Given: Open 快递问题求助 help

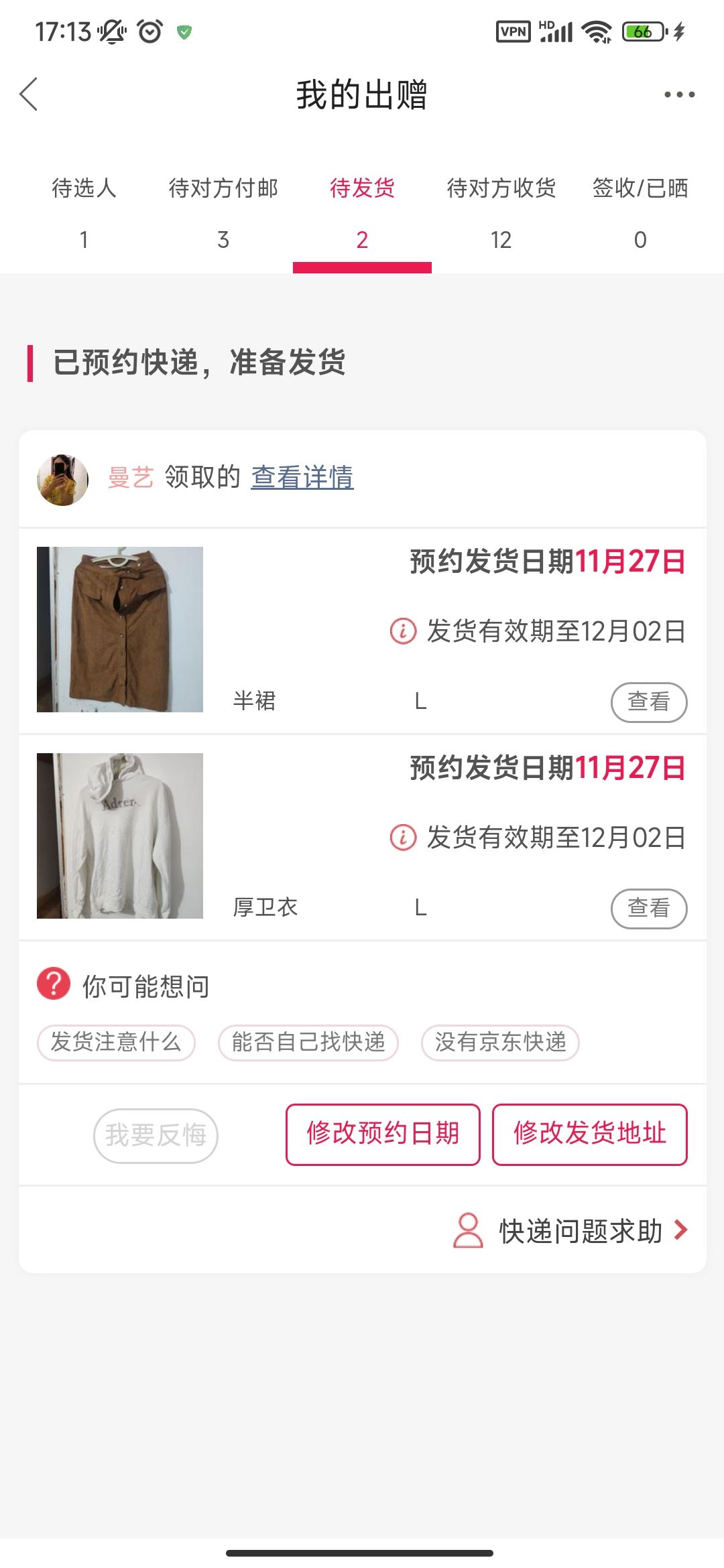Looking at the screenshot, I should click(x=571, y=1231).
